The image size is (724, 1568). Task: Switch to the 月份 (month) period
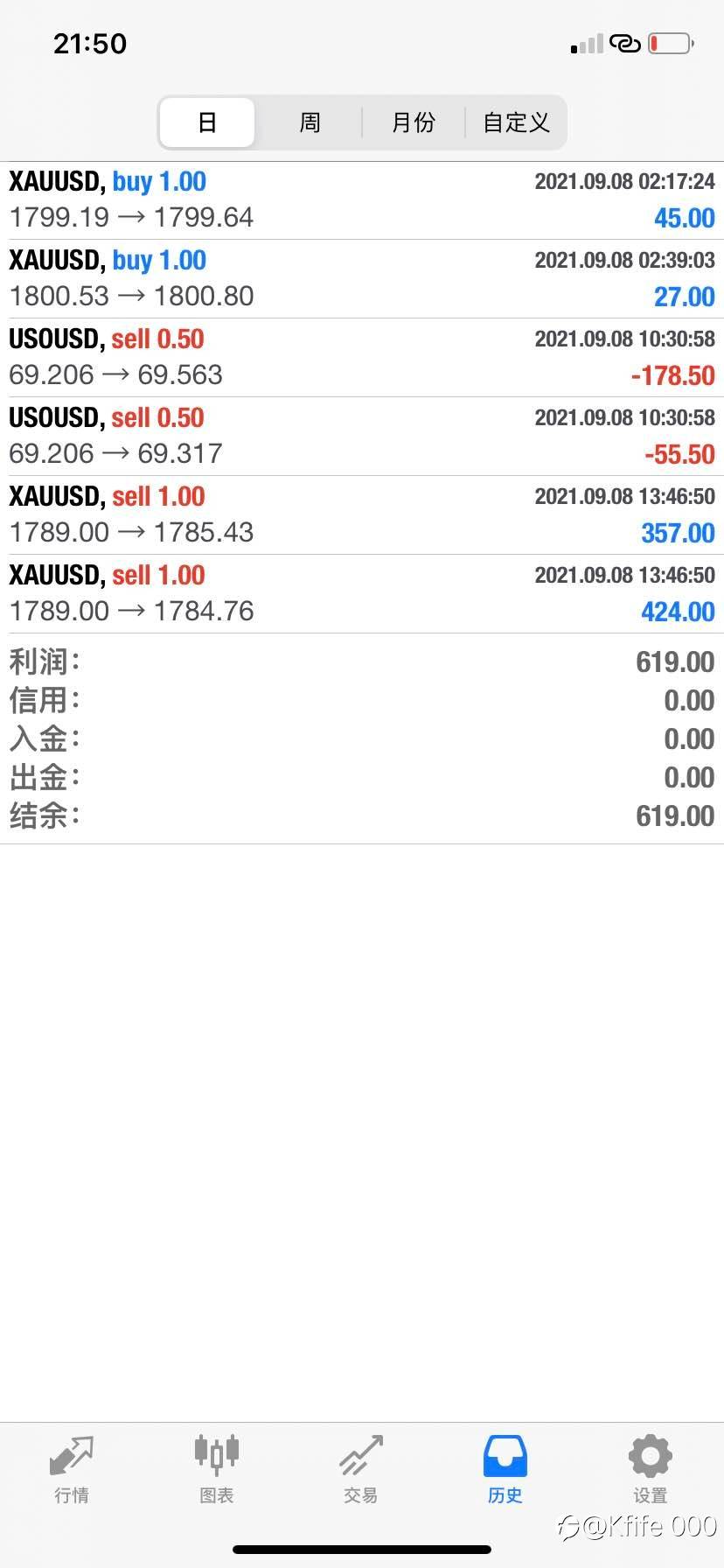pyautogui.click(x=413, y=122)
